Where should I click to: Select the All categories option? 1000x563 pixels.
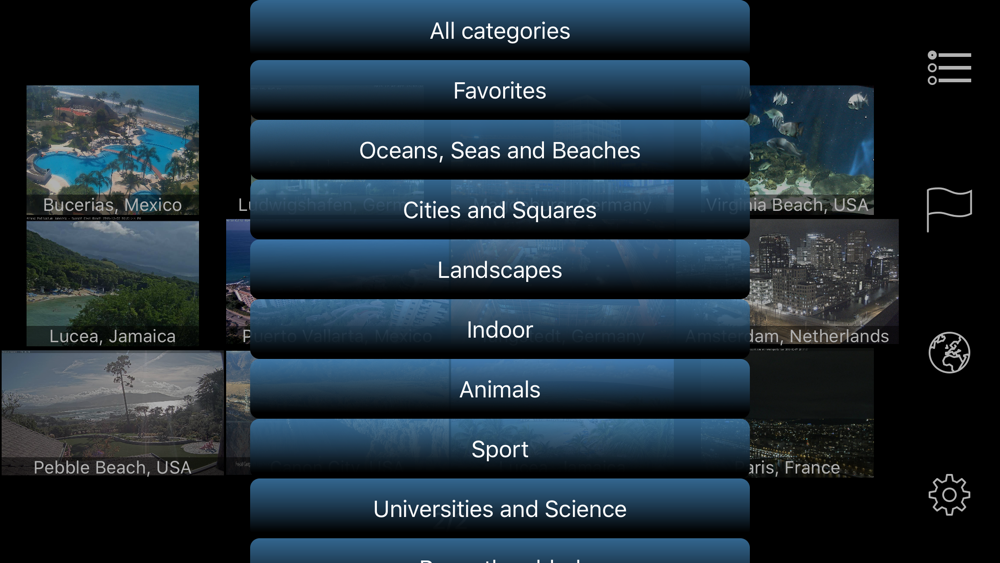(500, 31)
